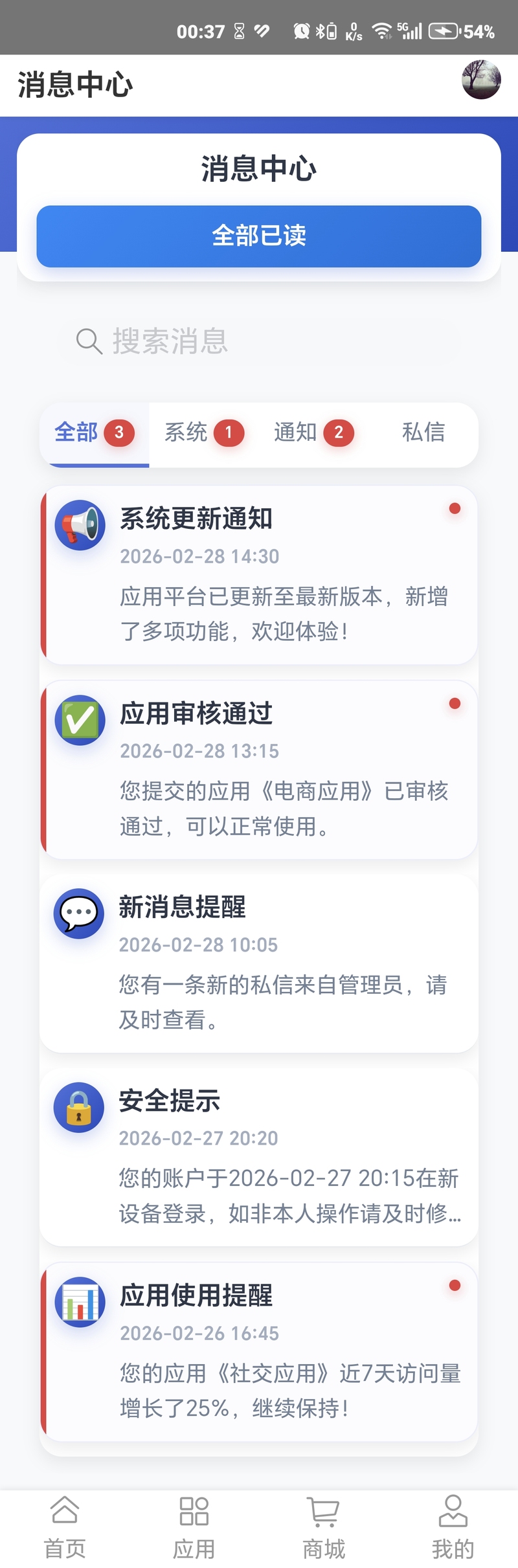Screen dimensions: 518x1568
Task: Switch to the 系统 tab
Action: click(x=203, y=432)
